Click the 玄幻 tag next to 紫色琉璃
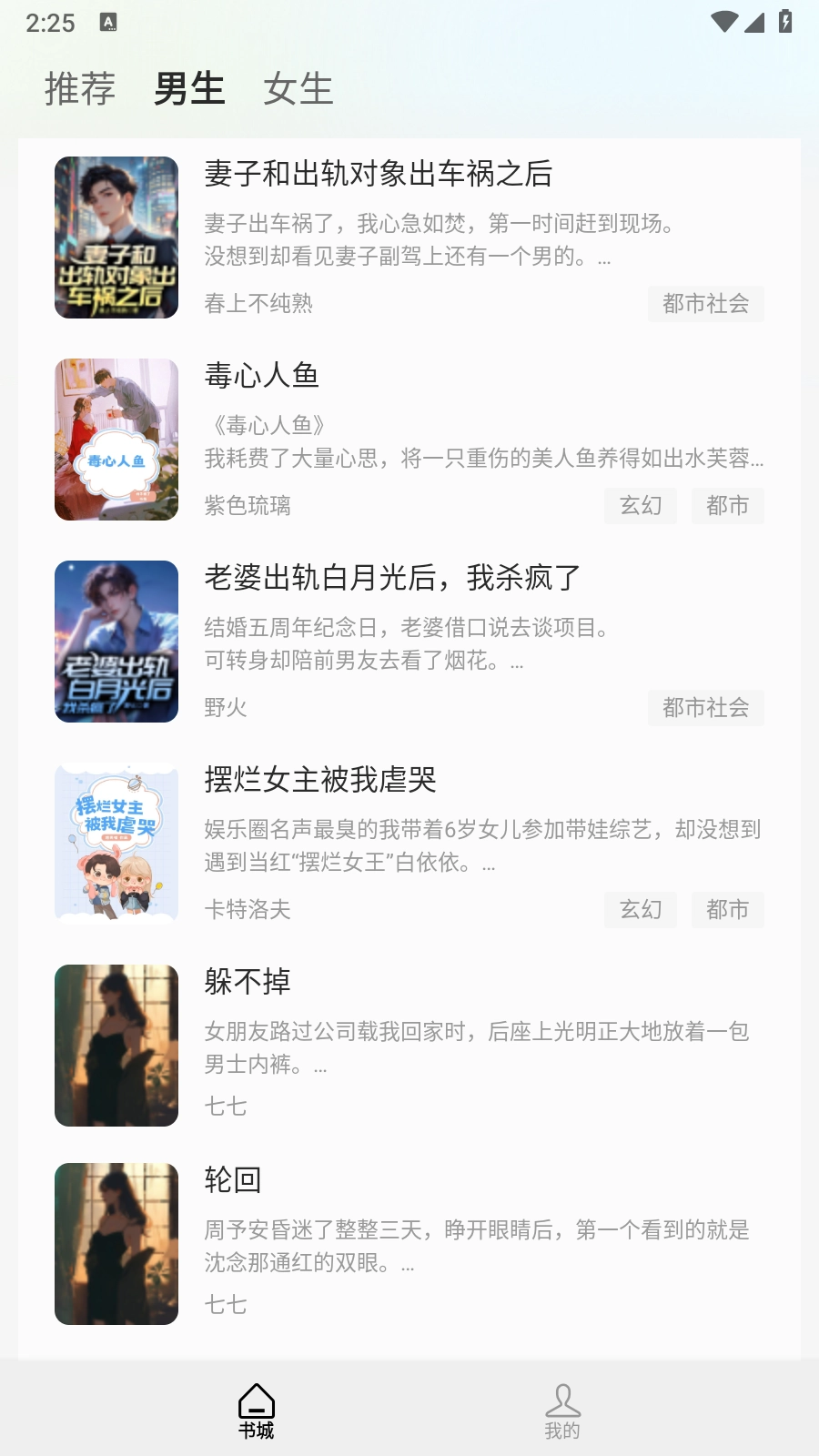 tap(641, 506)
